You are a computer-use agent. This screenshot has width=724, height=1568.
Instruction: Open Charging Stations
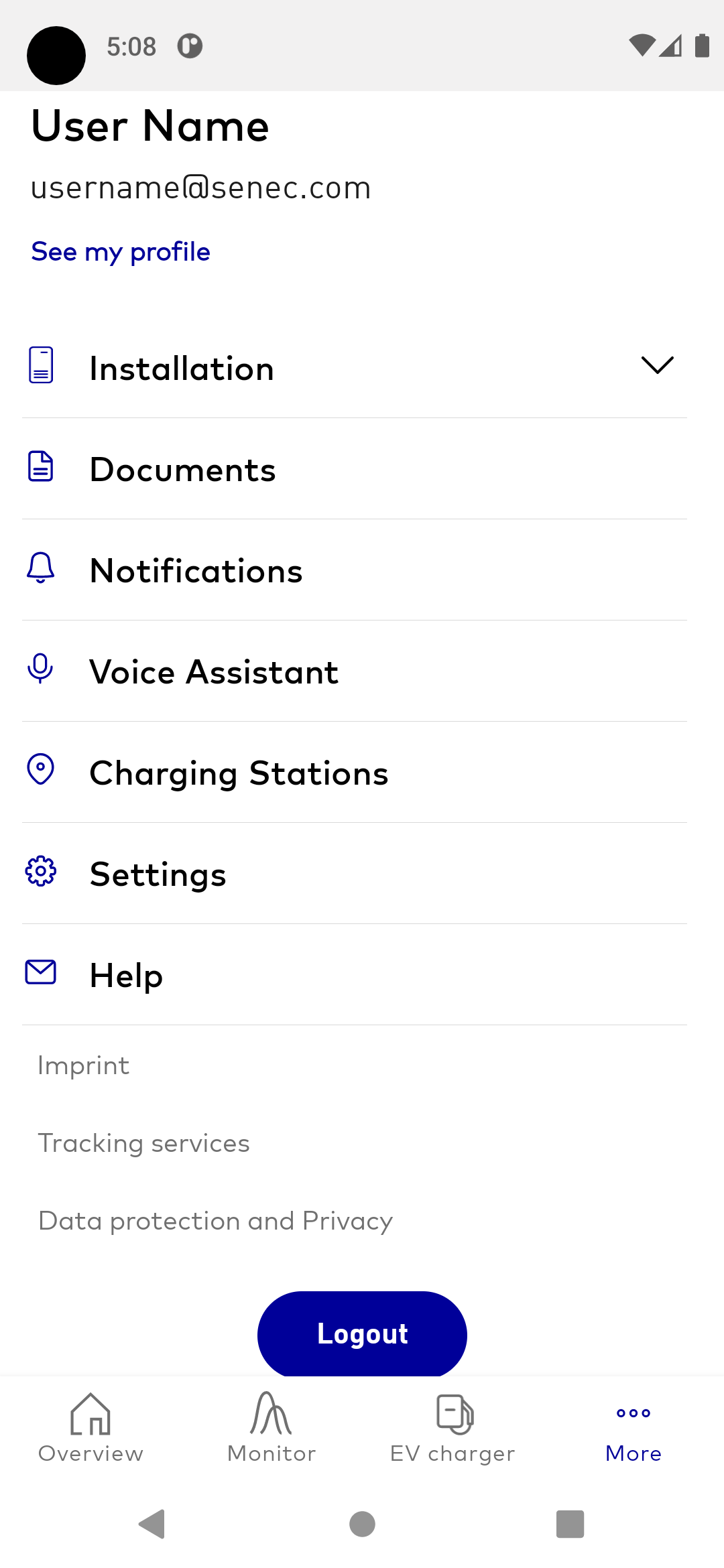[355, 773]
